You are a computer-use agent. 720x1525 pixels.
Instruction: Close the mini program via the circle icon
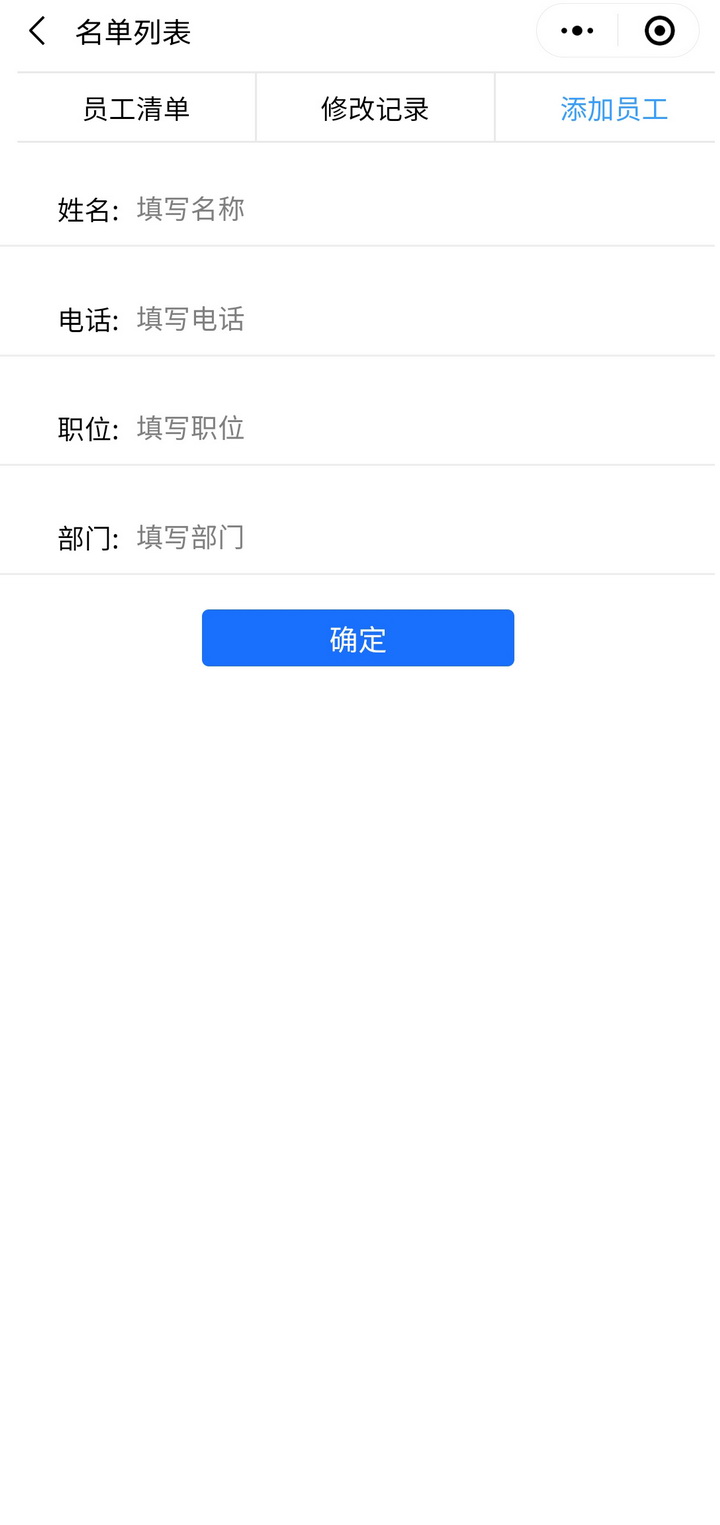coord(659,31)
